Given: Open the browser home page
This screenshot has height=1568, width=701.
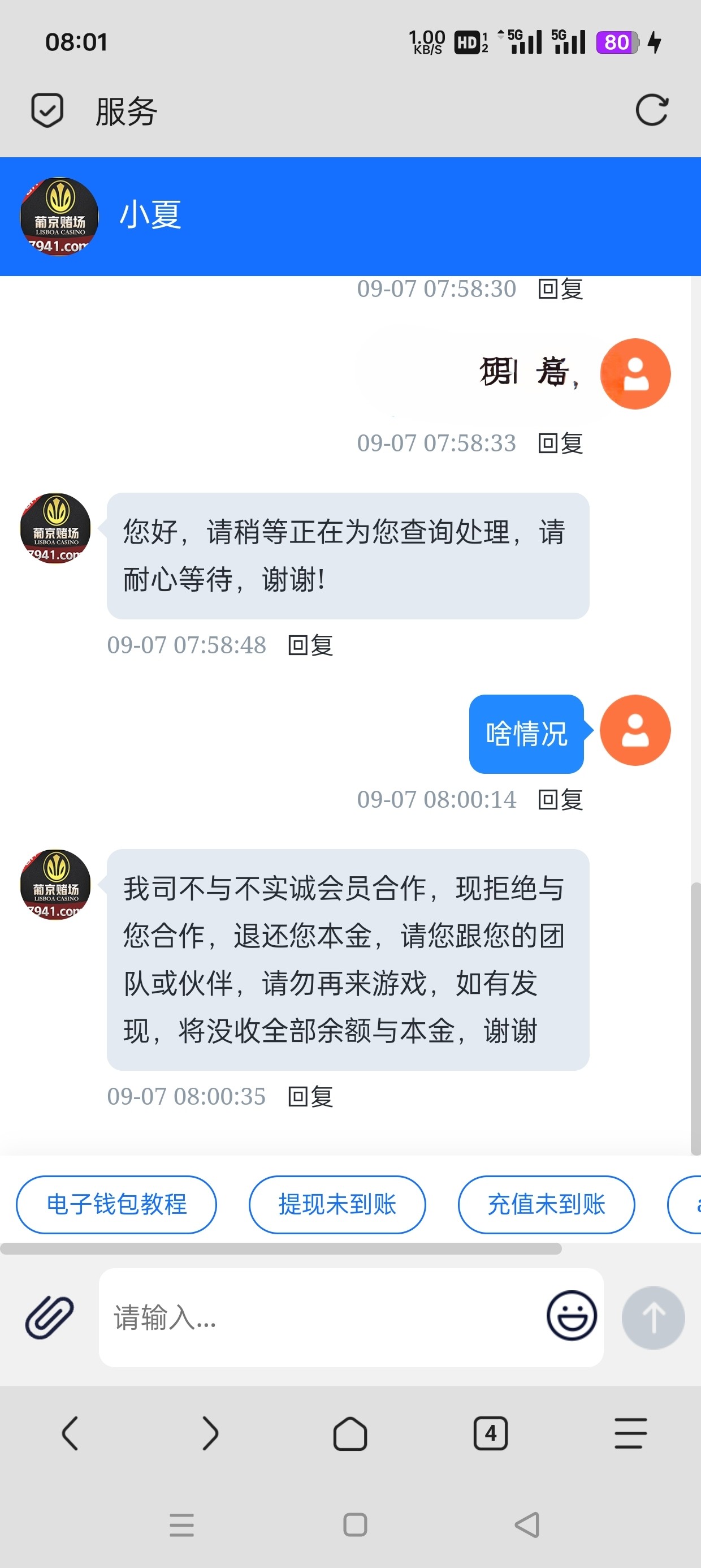Looking at the screenshot, I should (350, 1433).
